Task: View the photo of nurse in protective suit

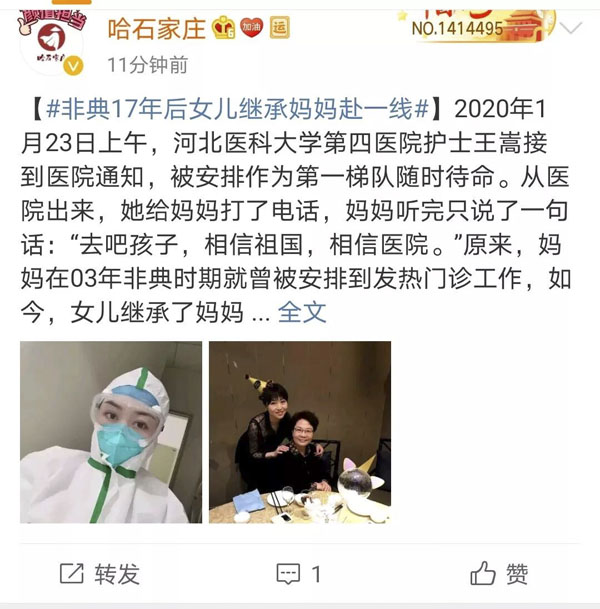Action: (111, 432)
